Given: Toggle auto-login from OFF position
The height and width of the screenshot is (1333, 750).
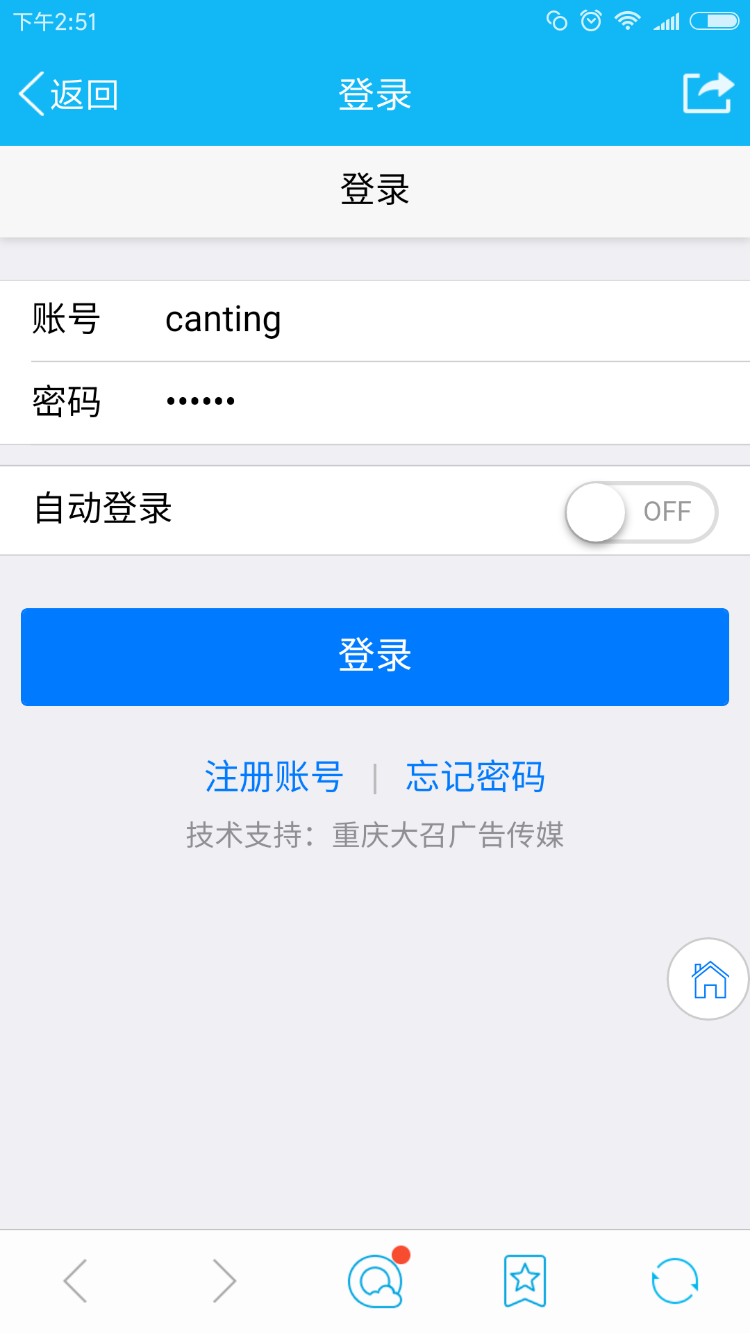Looking at the screenshot, I should click(x=640, y=510).
